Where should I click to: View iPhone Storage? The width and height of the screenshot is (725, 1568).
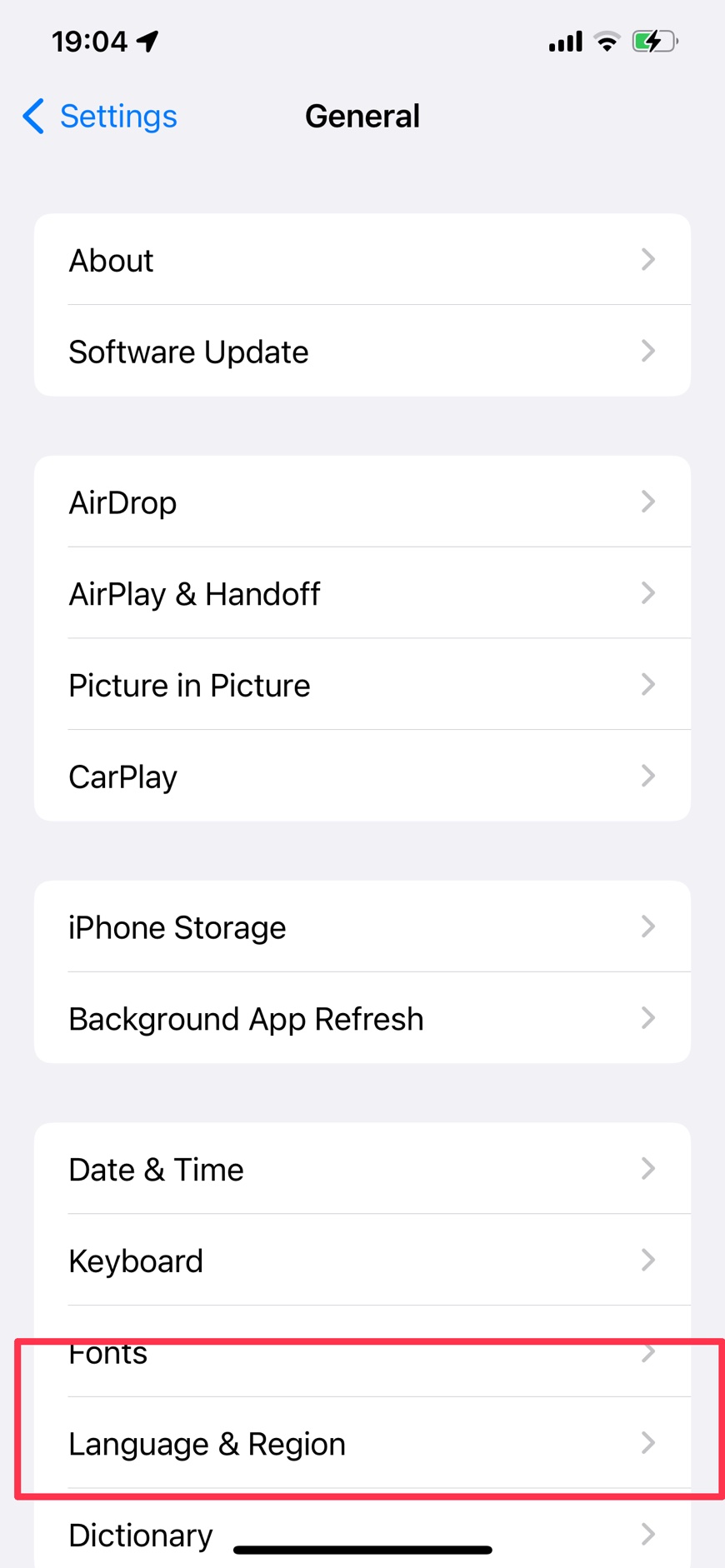tap(362, 927)
